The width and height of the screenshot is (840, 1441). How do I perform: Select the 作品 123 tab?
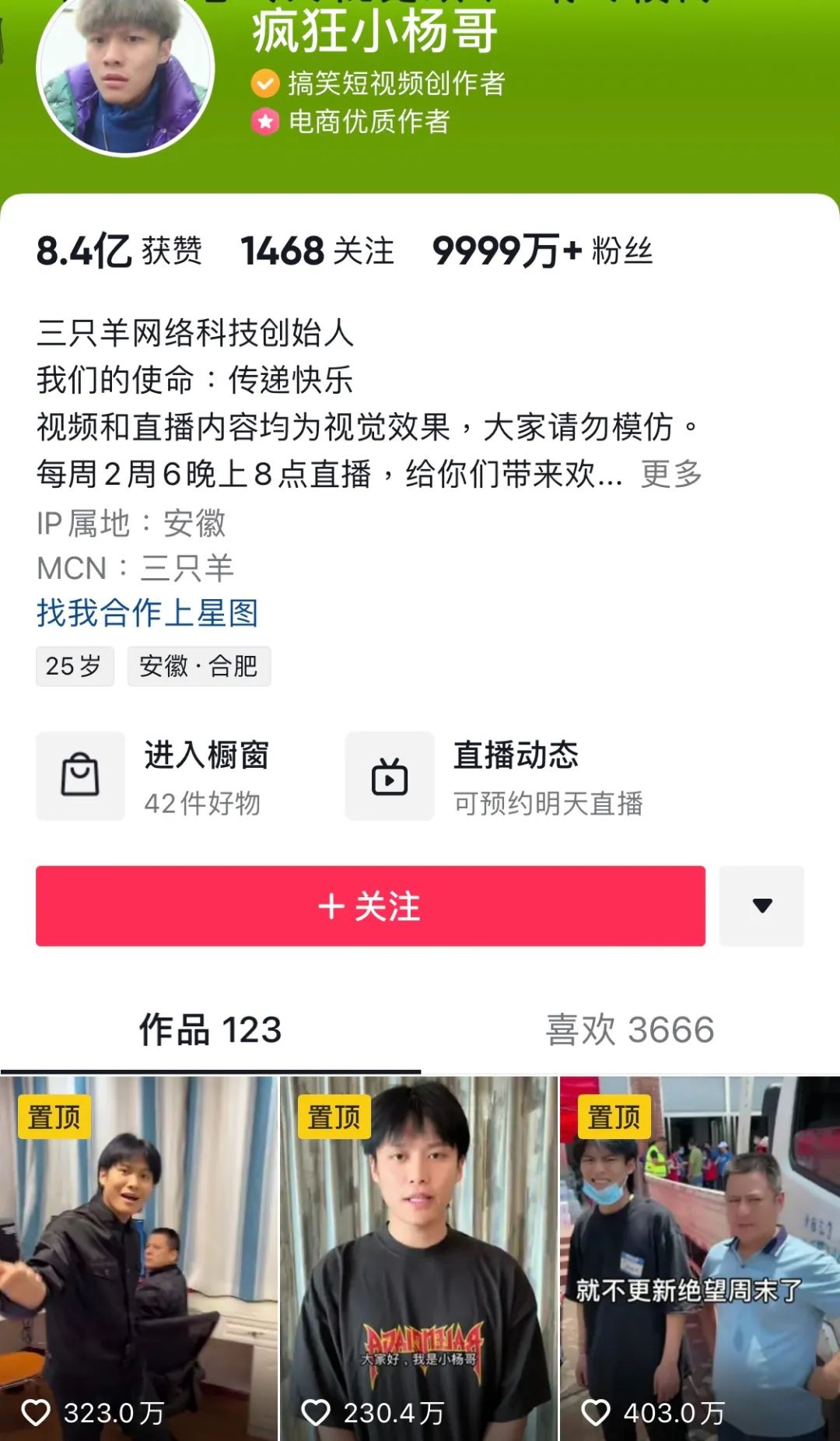[x=210, y=1030]
